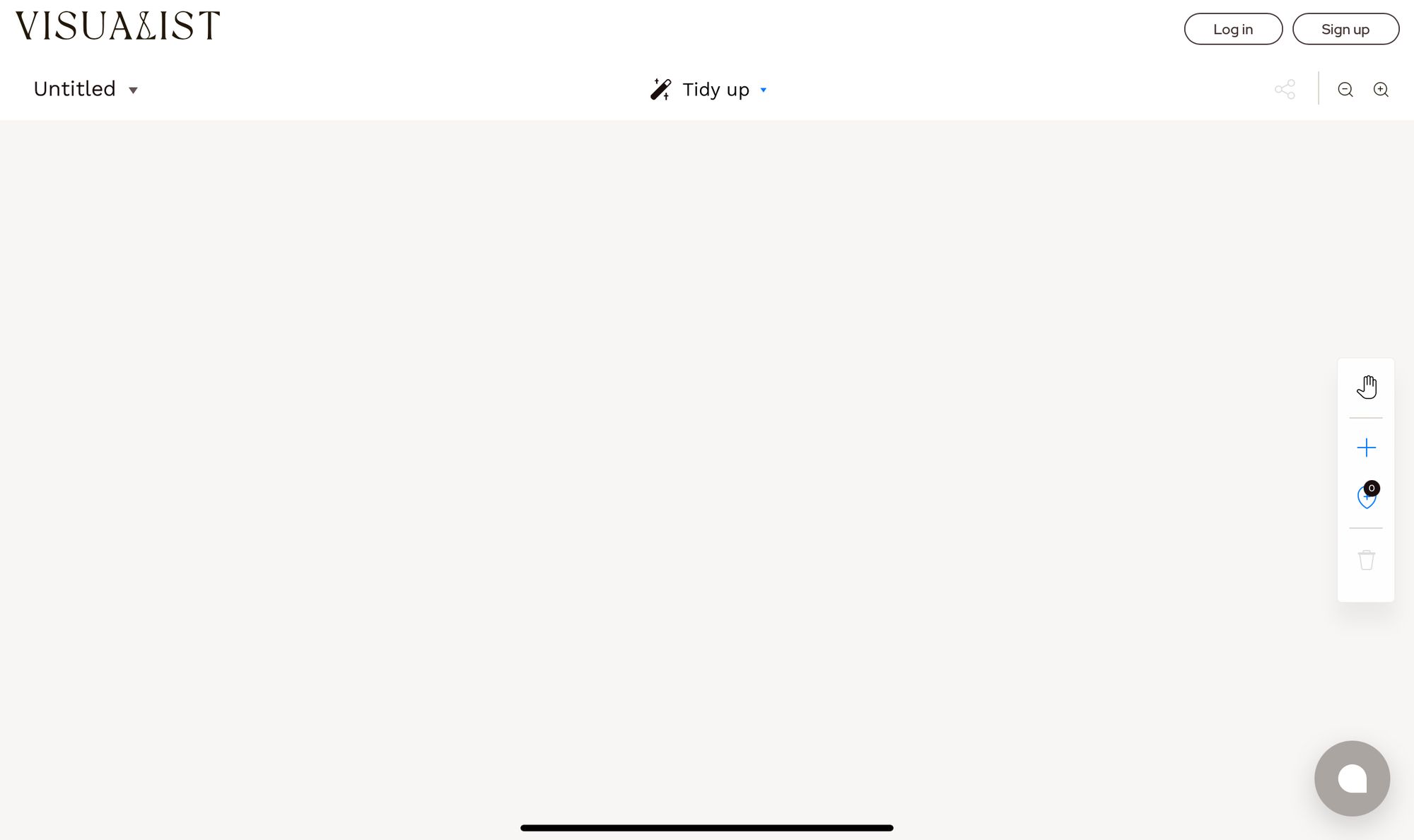1414x840 pixels.
Task: Tap the Sign up button
Action: (1345, 29)
